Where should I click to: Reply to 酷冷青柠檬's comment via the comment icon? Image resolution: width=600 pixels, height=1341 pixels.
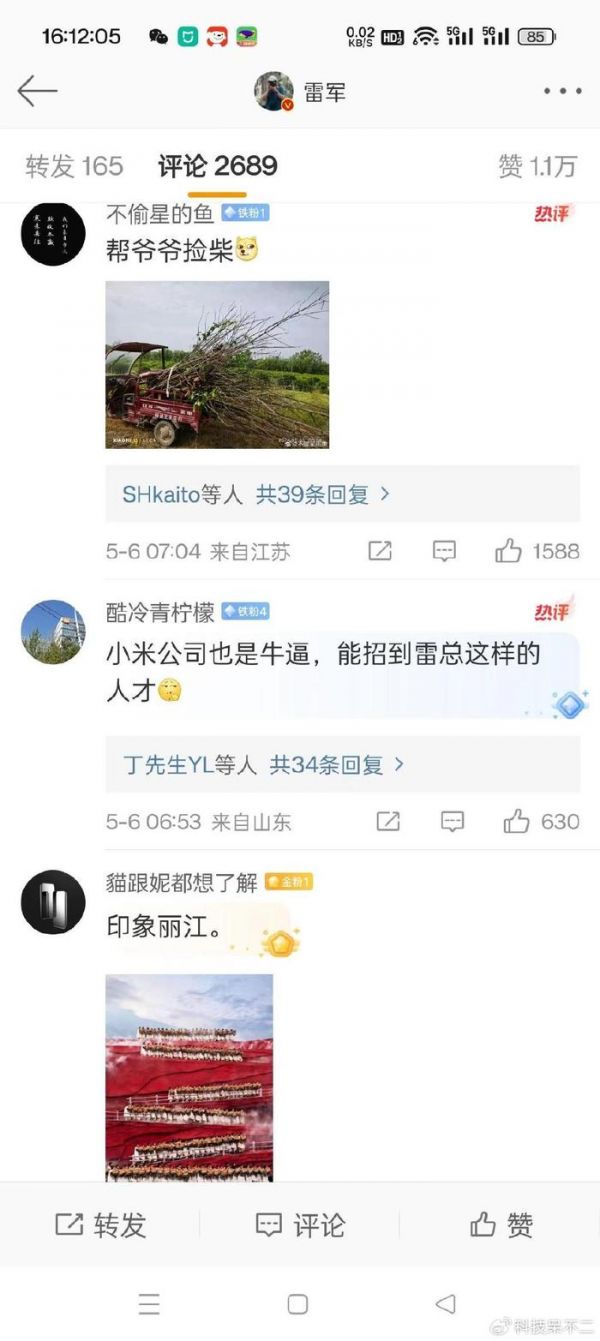452,821
